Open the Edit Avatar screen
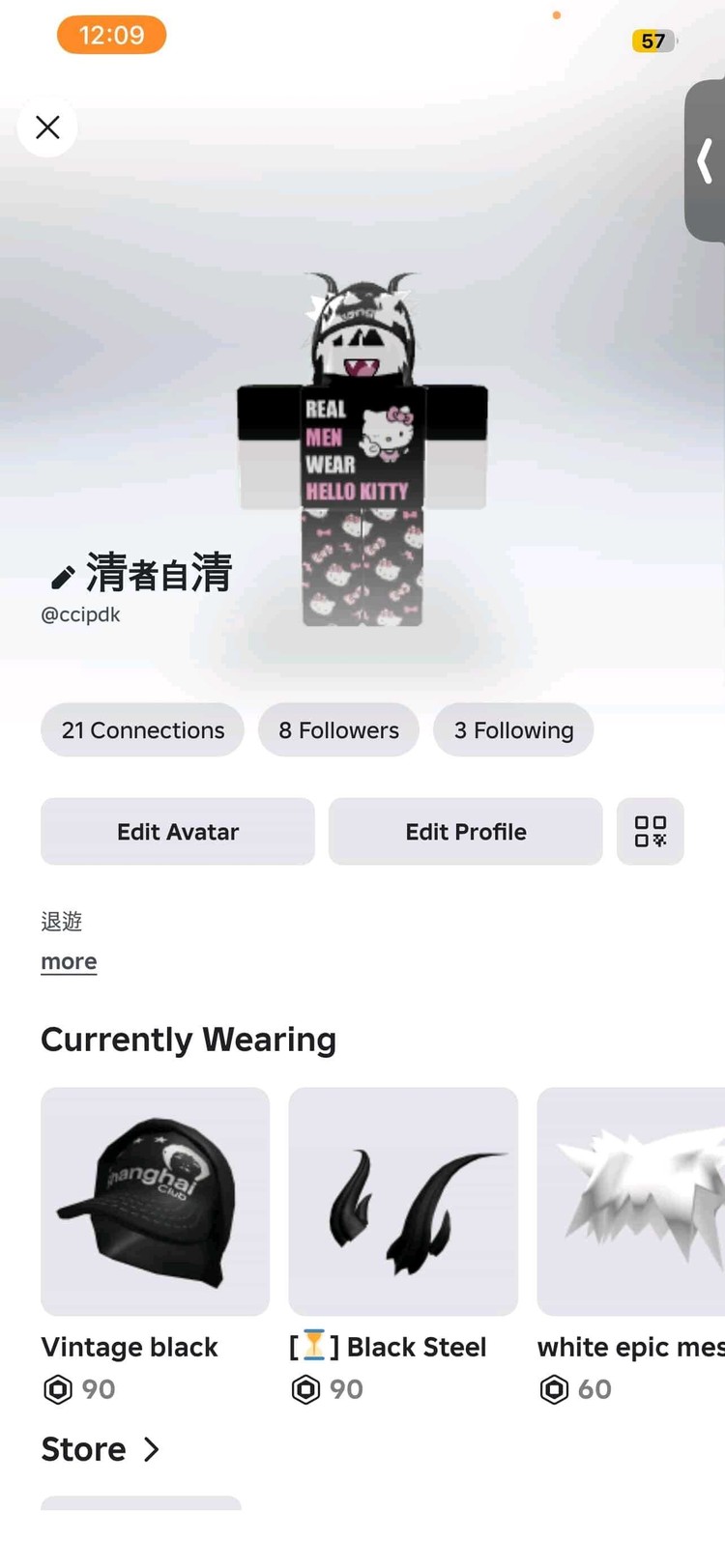Image resolution: width=725 pixels, height=1568 pixels. pyautogui.click(x=177, y=832)
